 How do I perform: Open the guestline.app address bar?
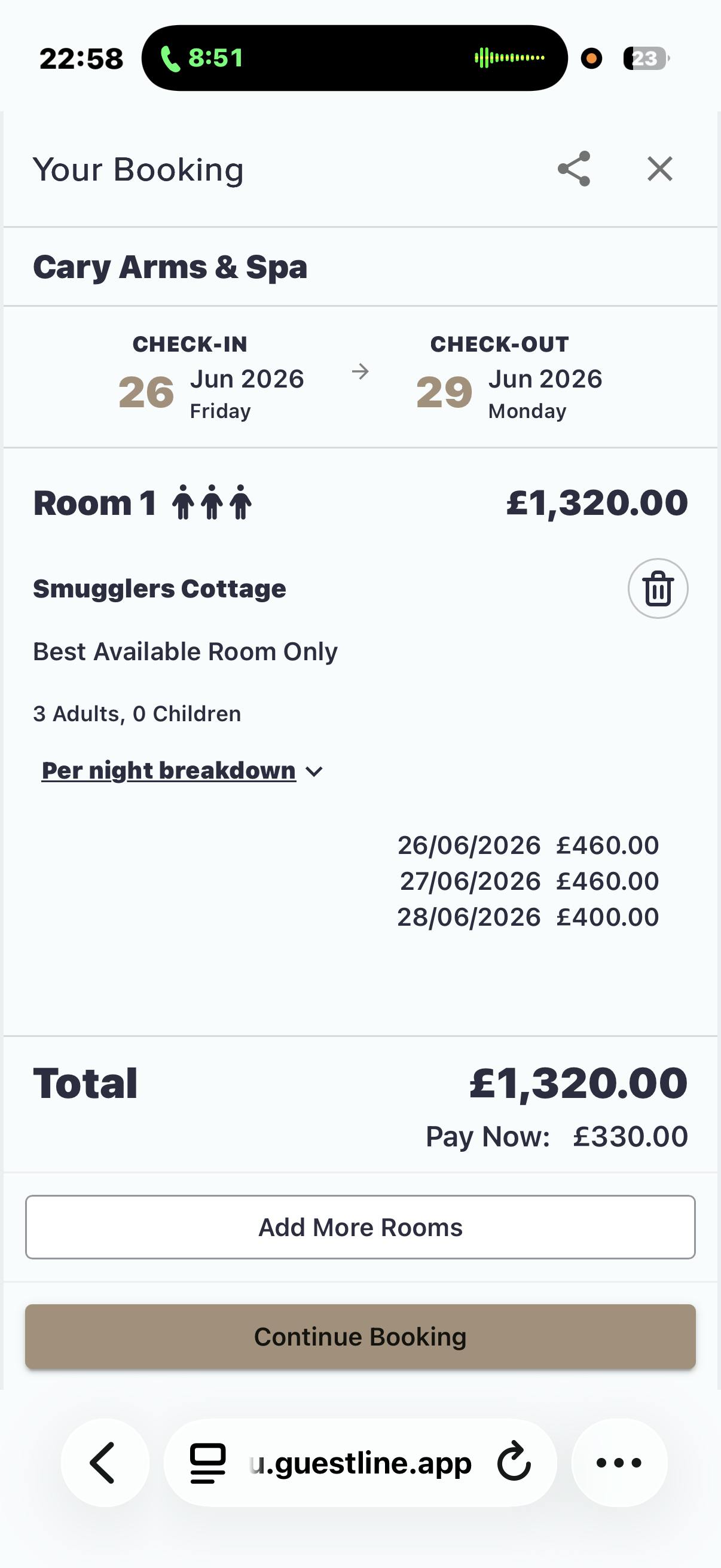(x=361, y=1463)
